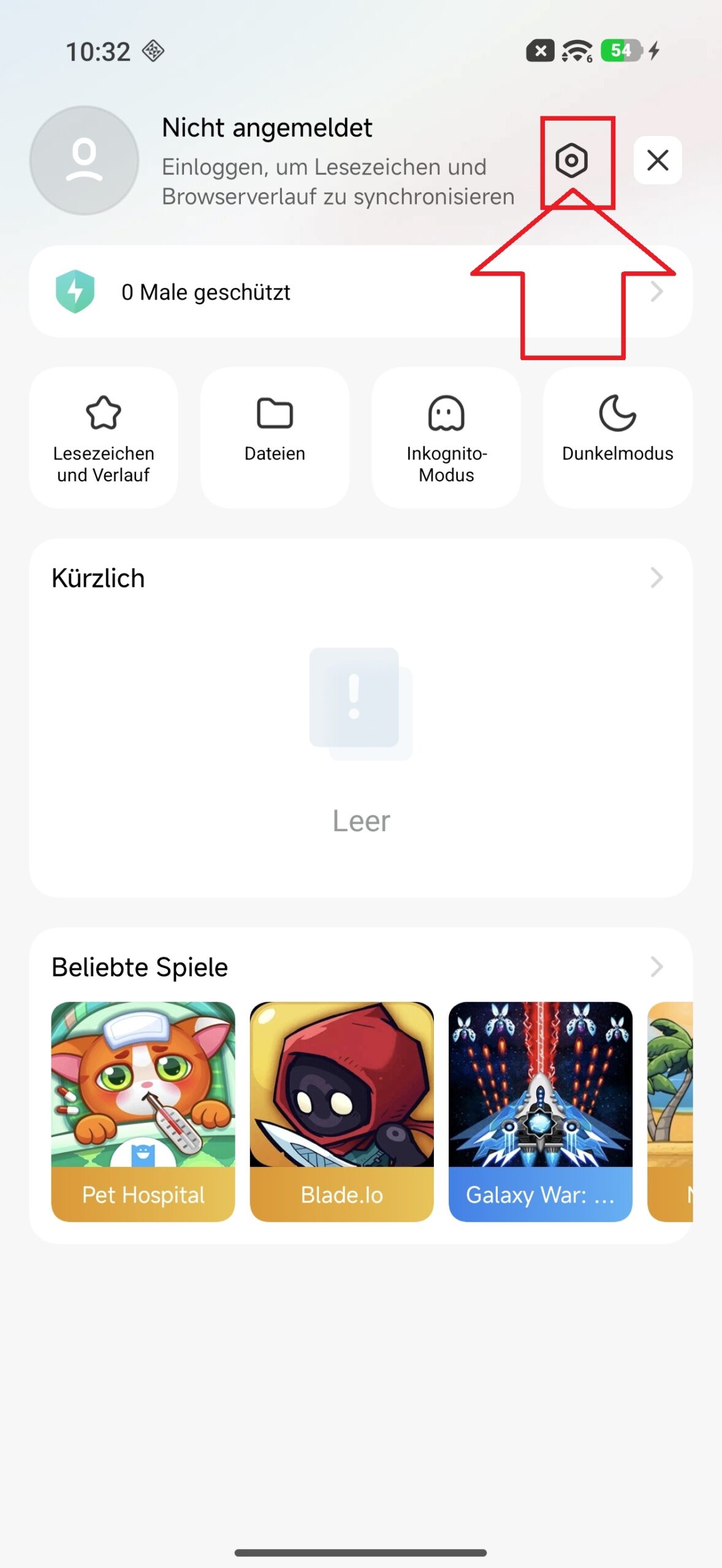Open the Galaxy War game tile
The width and height of the screenshot is (722, 1568).
pyautogui.click(x=540, y=1111)
